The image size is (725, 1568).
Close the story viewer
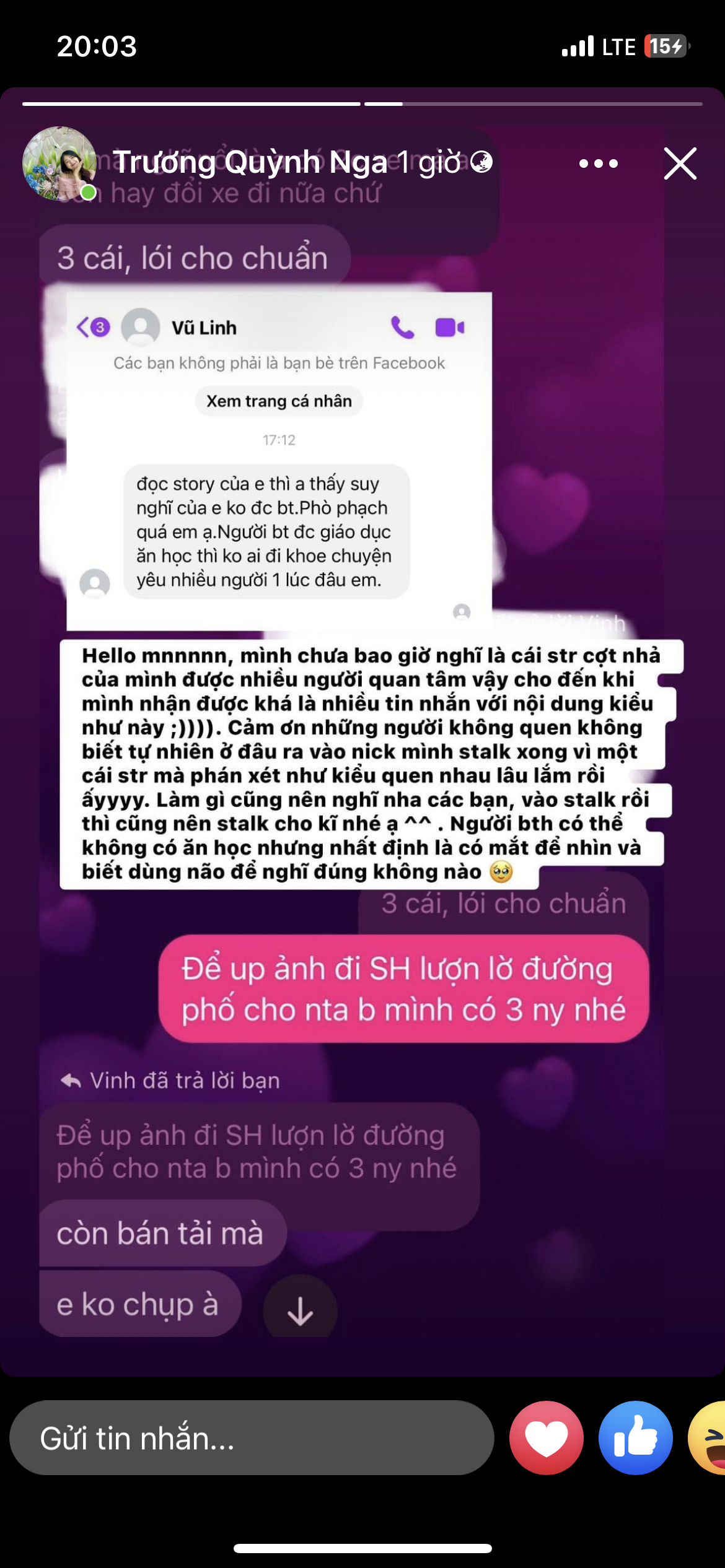click(x=680, y=163)
